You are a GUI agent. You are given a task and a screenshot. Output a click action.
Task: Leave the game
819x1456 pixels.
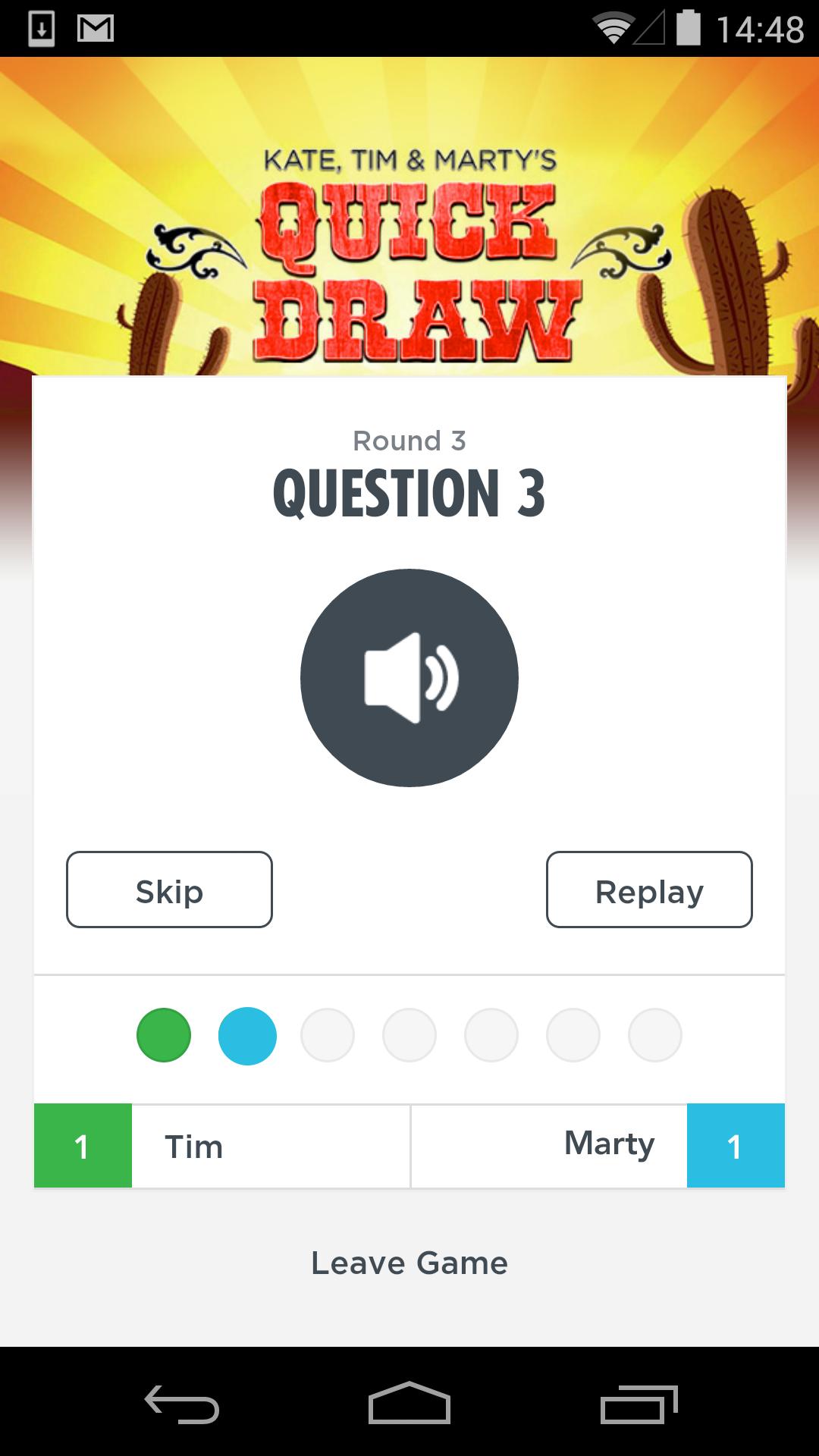409,1263
